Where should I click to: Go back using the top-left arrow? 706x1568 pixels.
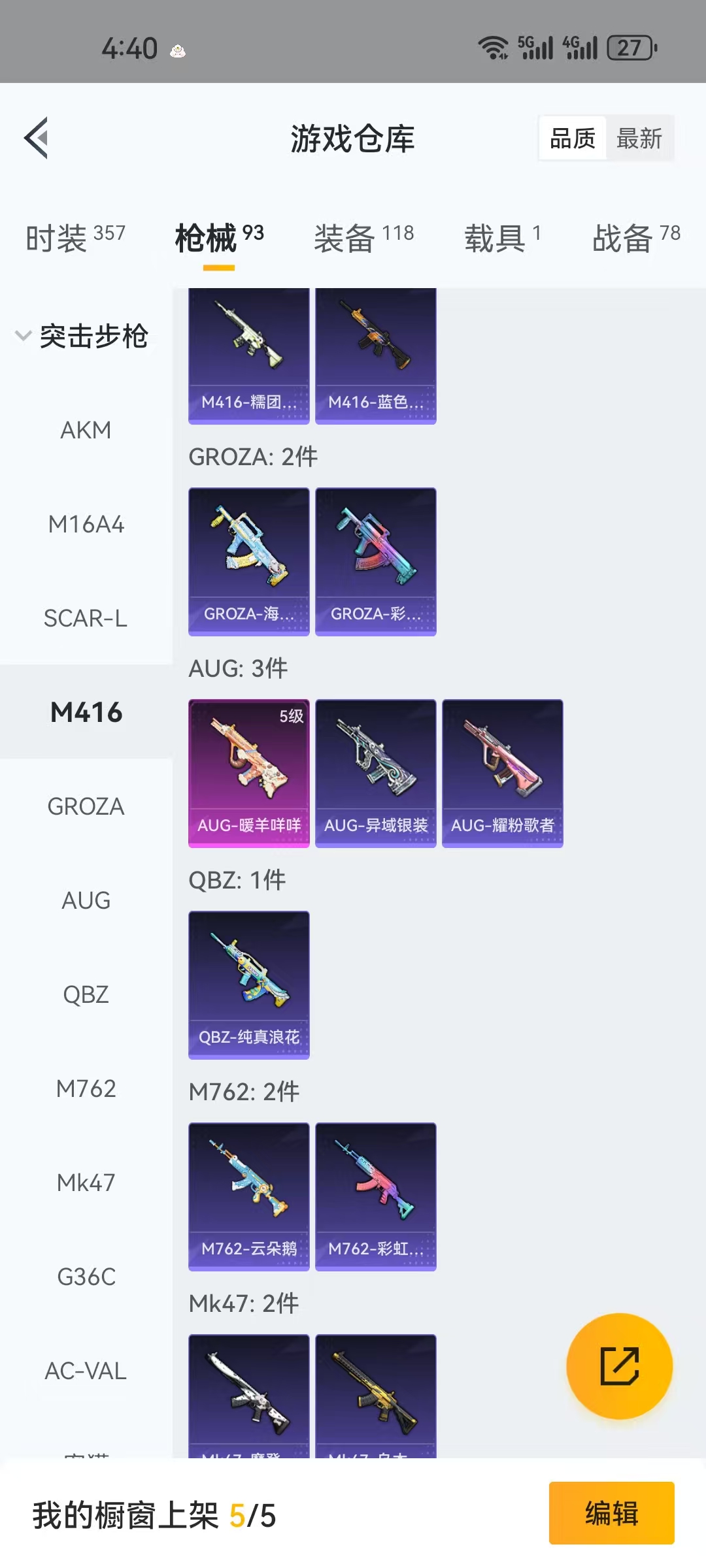coord(37,138)
